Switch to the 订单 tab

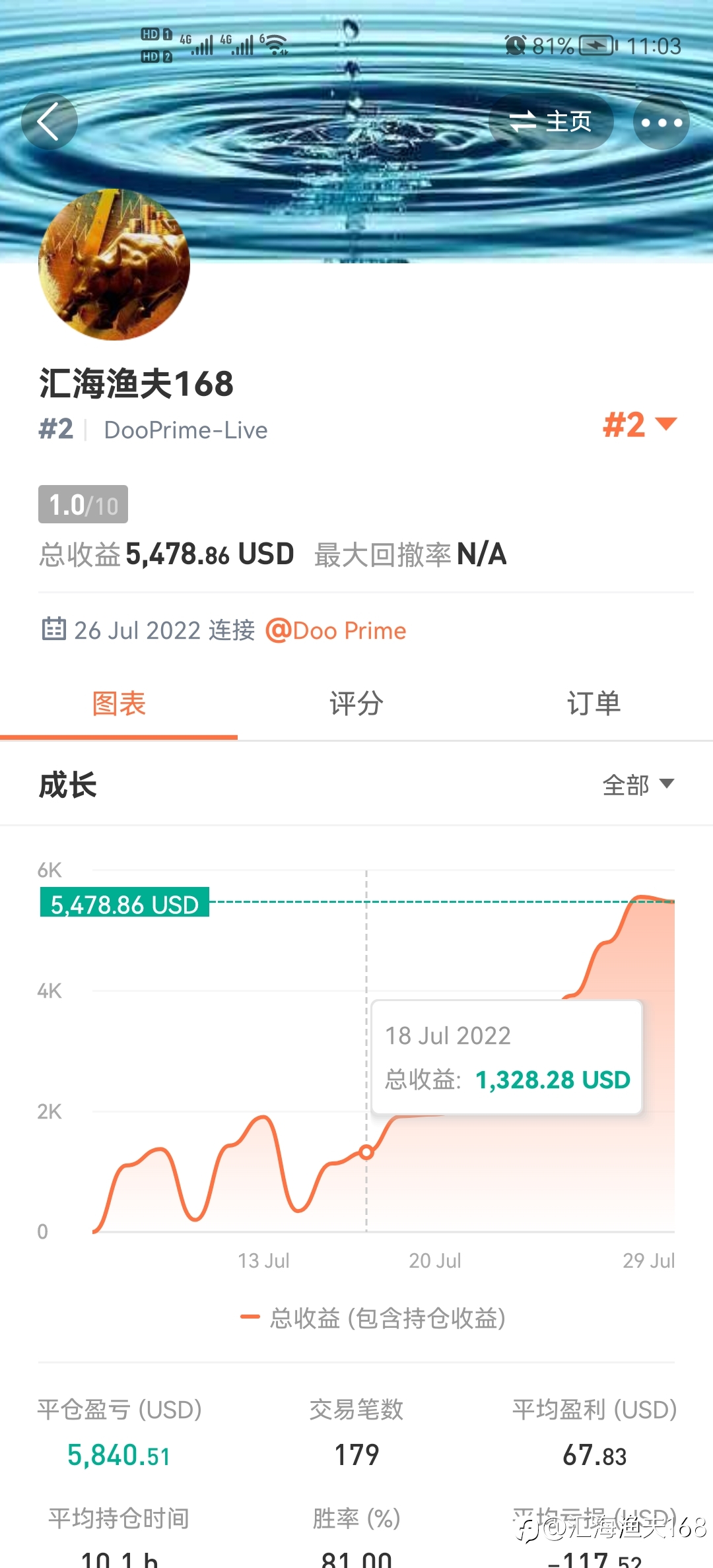point(594,703)
